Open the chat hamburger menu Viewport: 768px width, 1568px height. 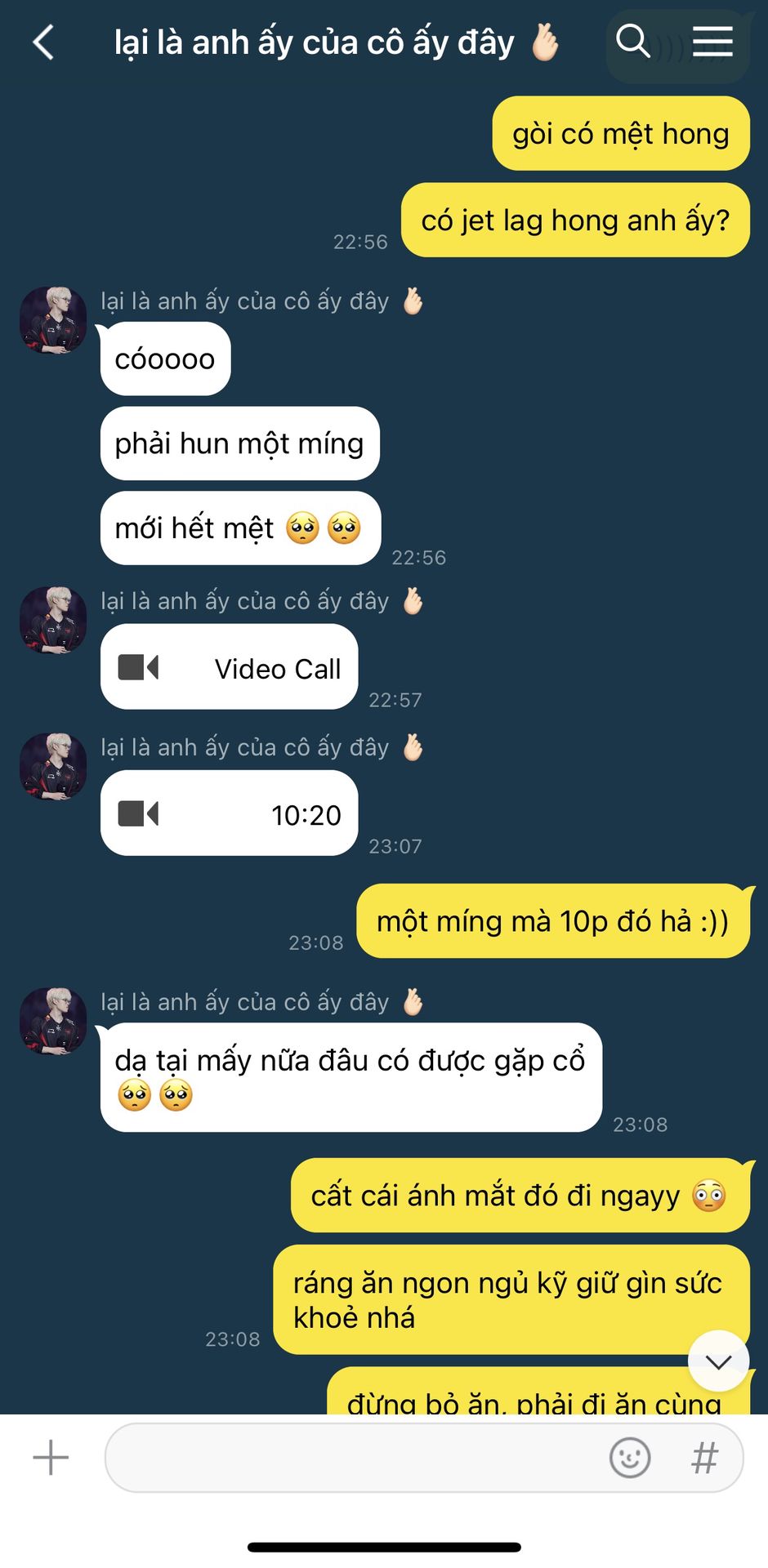coord(712,41)
